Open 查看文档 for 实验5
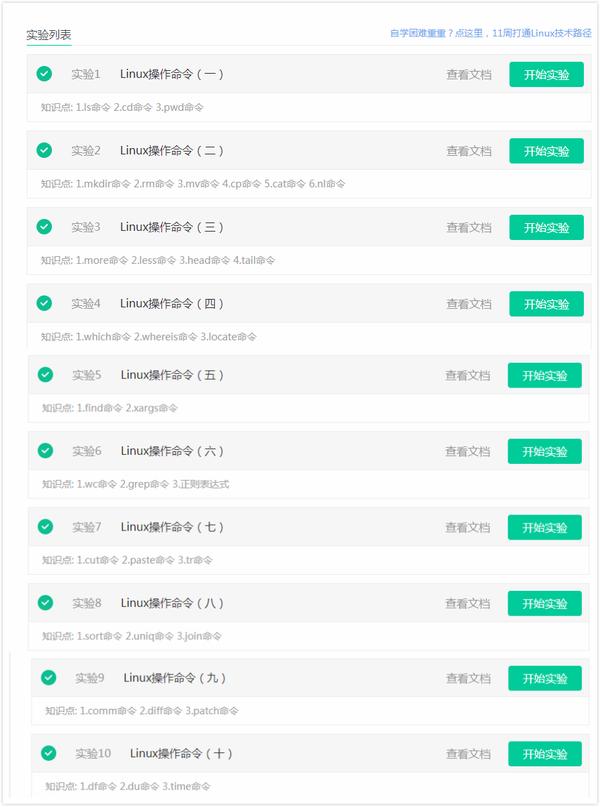The width and height of the screenshot is (600, 807). [x=467, y=376]
